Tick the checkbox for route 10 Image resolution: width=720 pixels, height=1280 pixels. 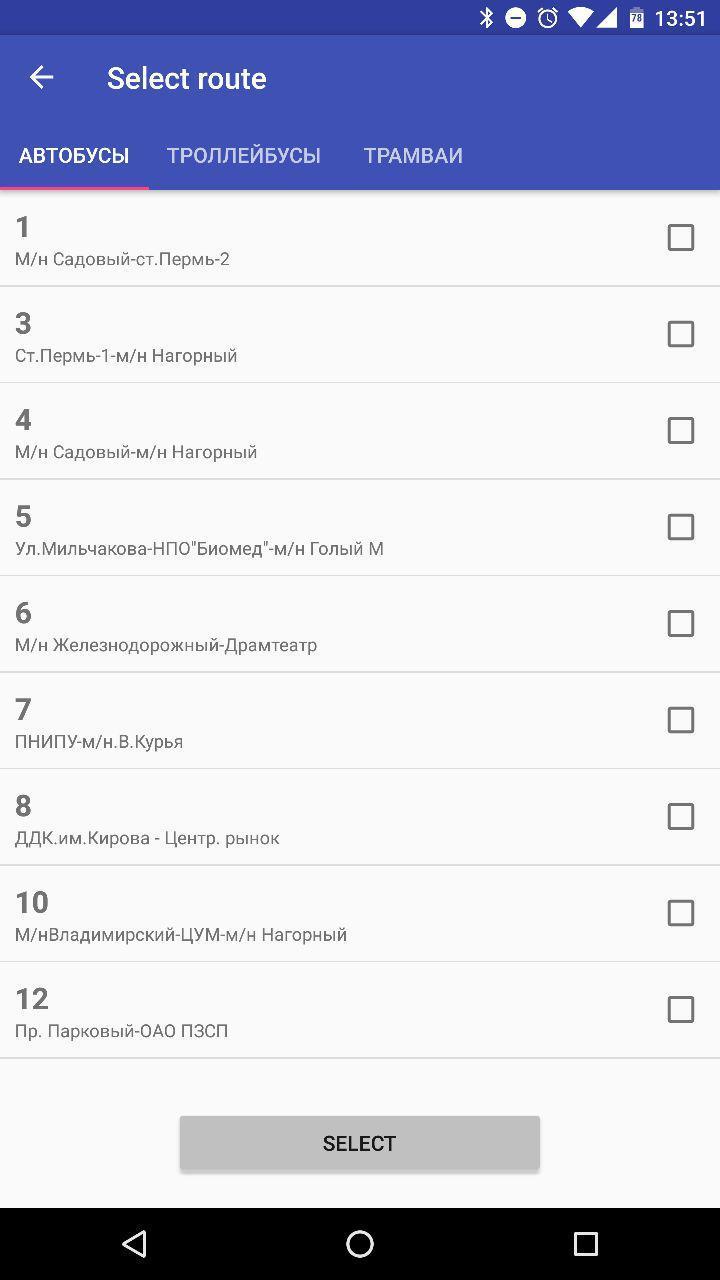[681, 912]
